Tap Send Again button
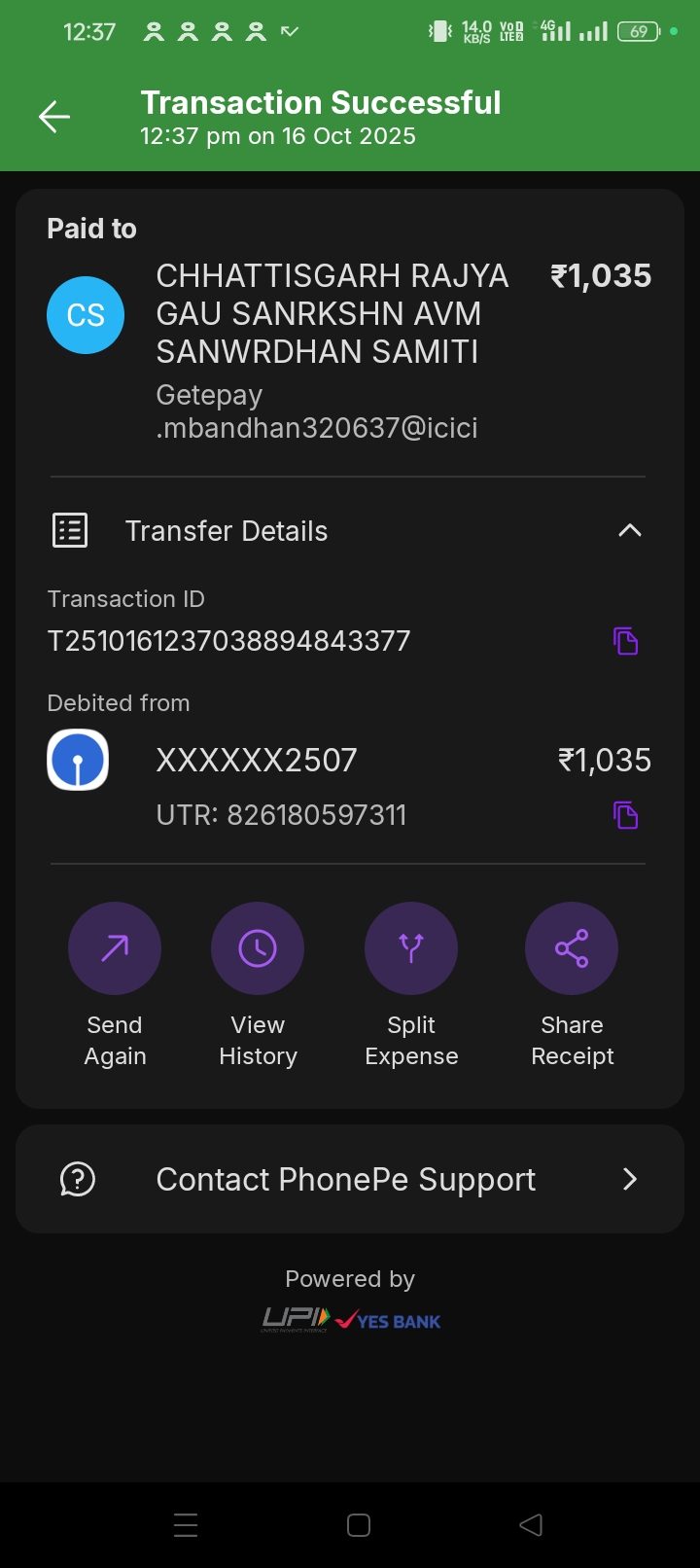The width and height of the screenshot is (700, 1568). [x=115, y=948]
